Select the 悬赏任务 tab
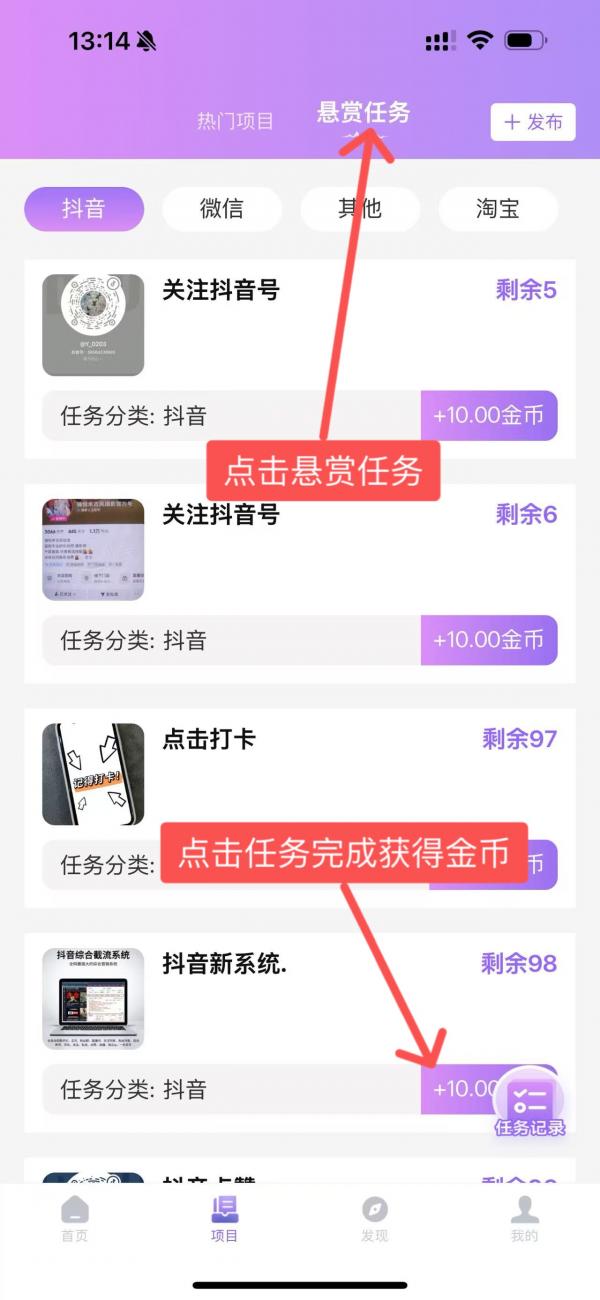This screenshot has width=600, height=1300. [363, 112]
